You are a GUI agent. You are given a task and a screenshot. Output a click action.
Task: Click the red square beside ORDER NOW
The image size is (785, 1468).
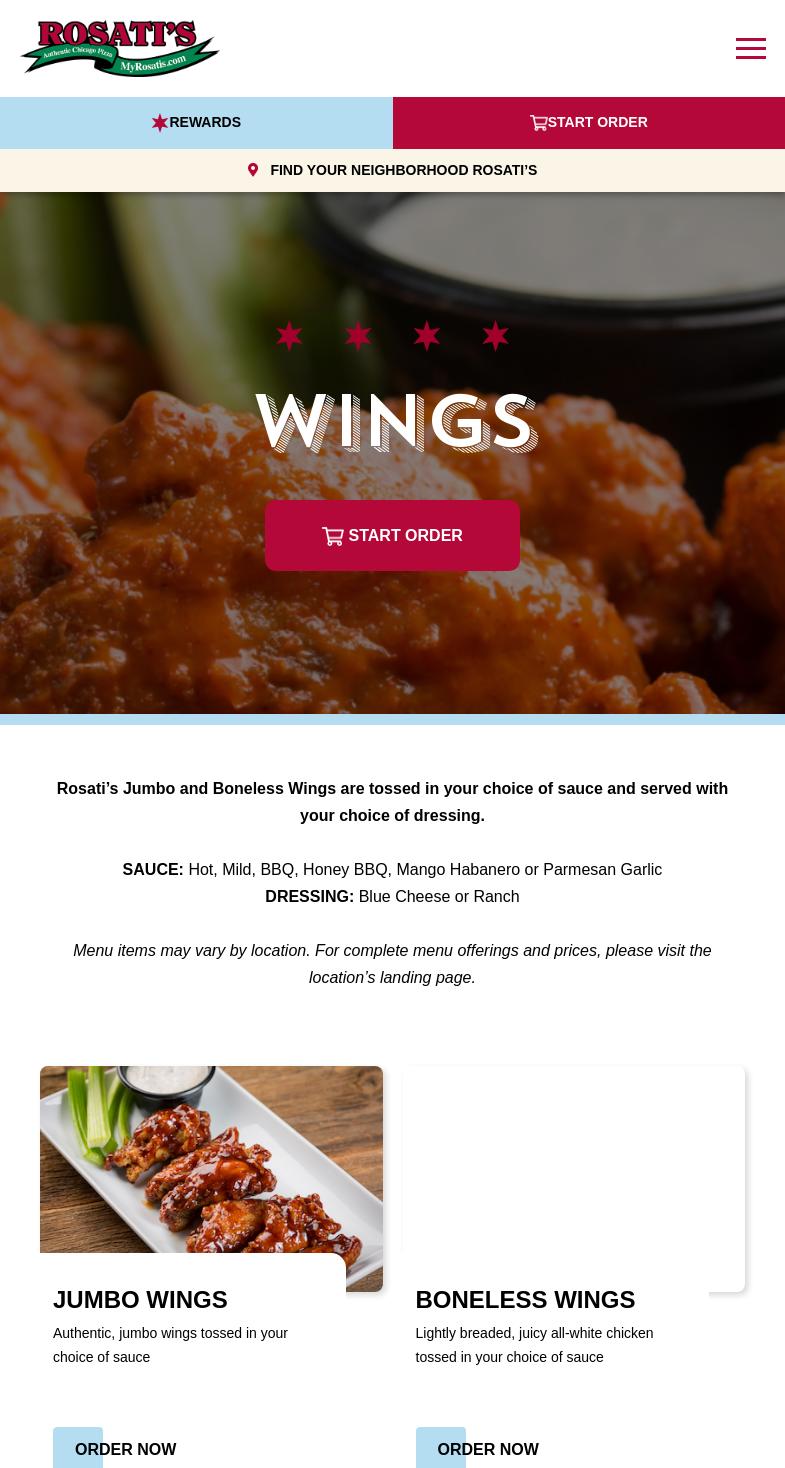77,1447
